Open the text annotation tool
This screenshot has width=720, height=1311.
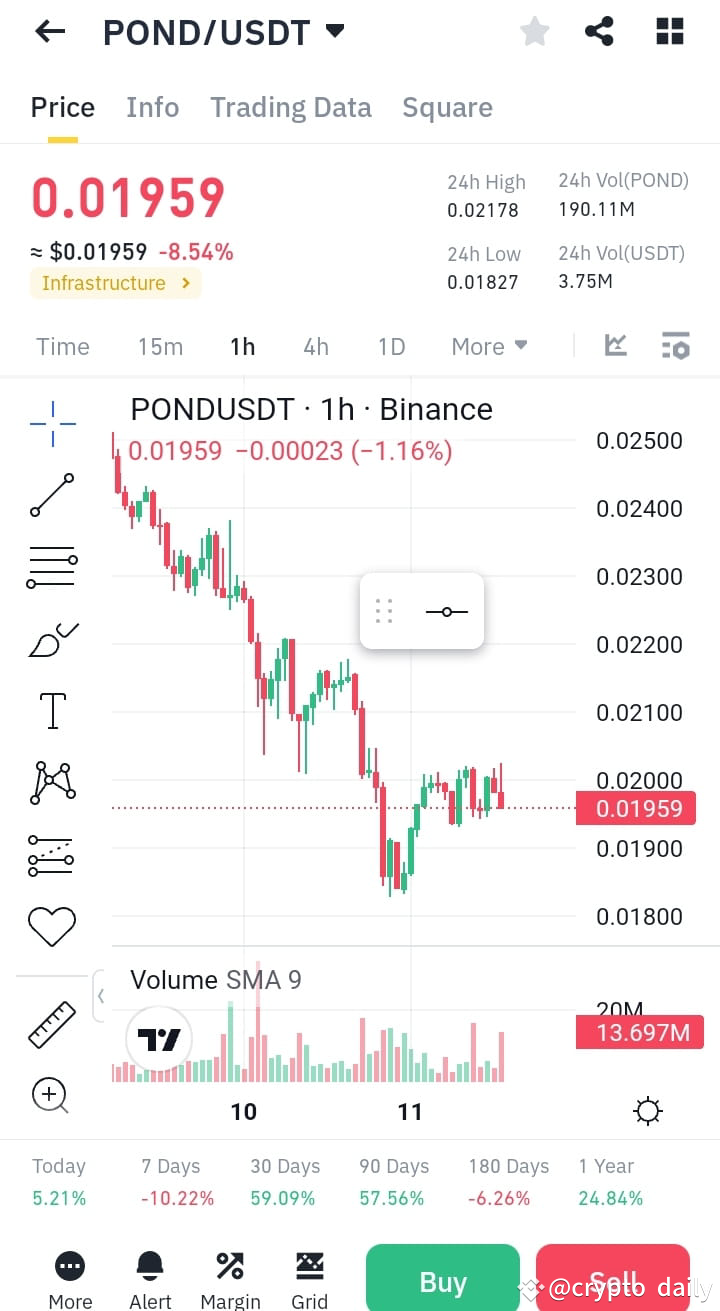coord(51,710)
